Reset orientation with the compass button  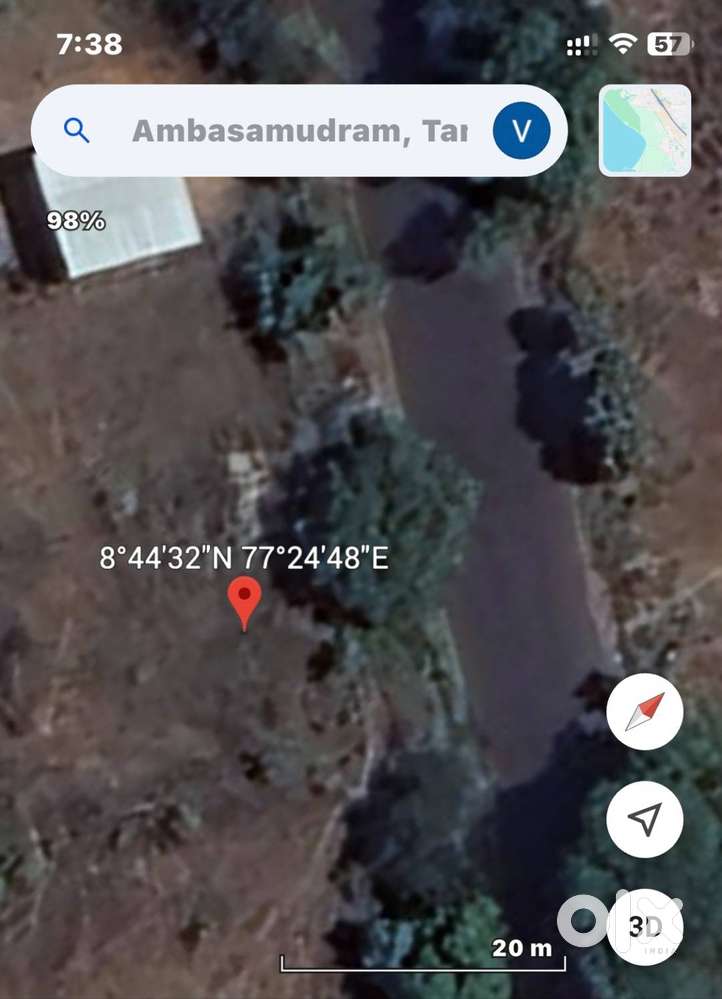[645, 711]
